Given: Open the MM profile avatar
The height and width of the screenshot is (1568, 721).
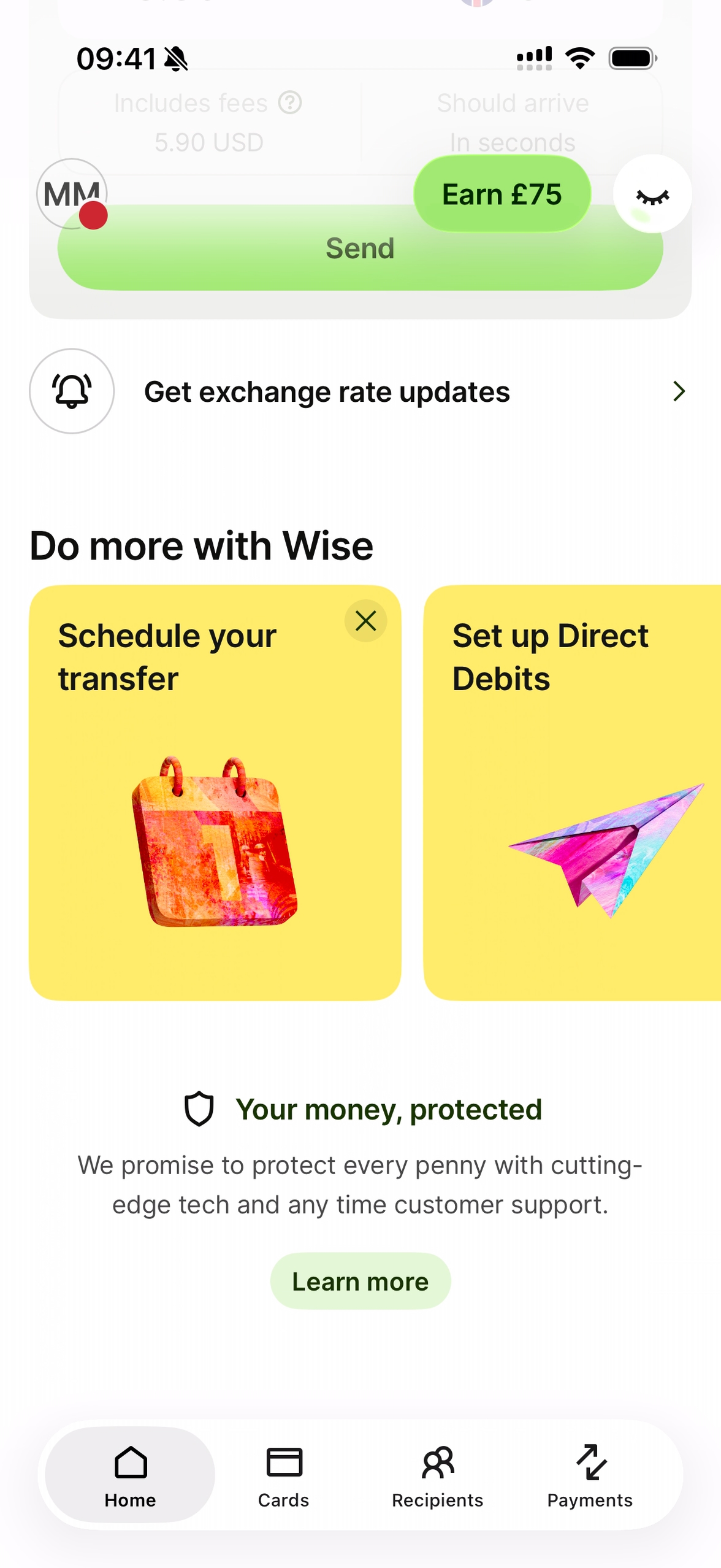Looking at the screenshot, I should (x=72, y=194).
